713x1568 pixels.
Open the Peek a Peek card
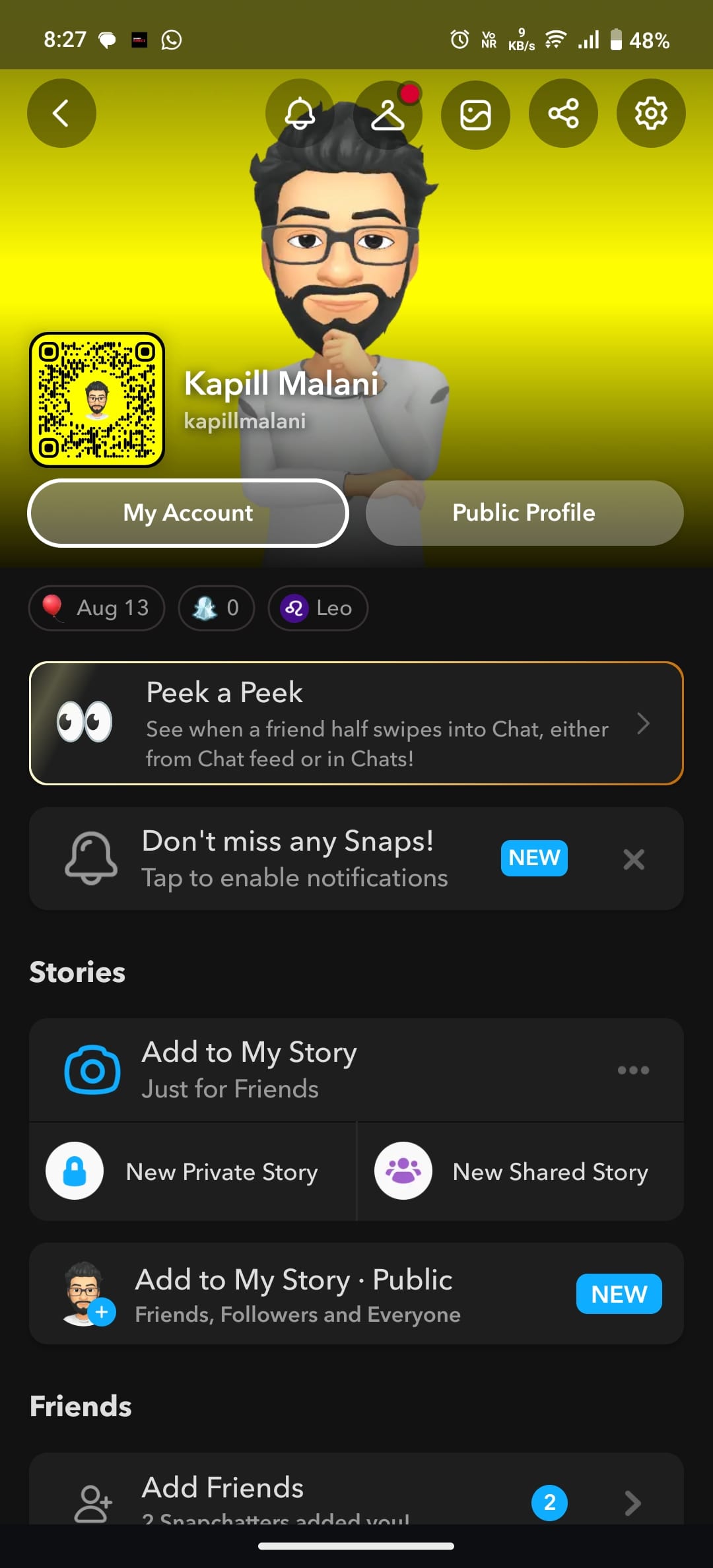(356, 723)
